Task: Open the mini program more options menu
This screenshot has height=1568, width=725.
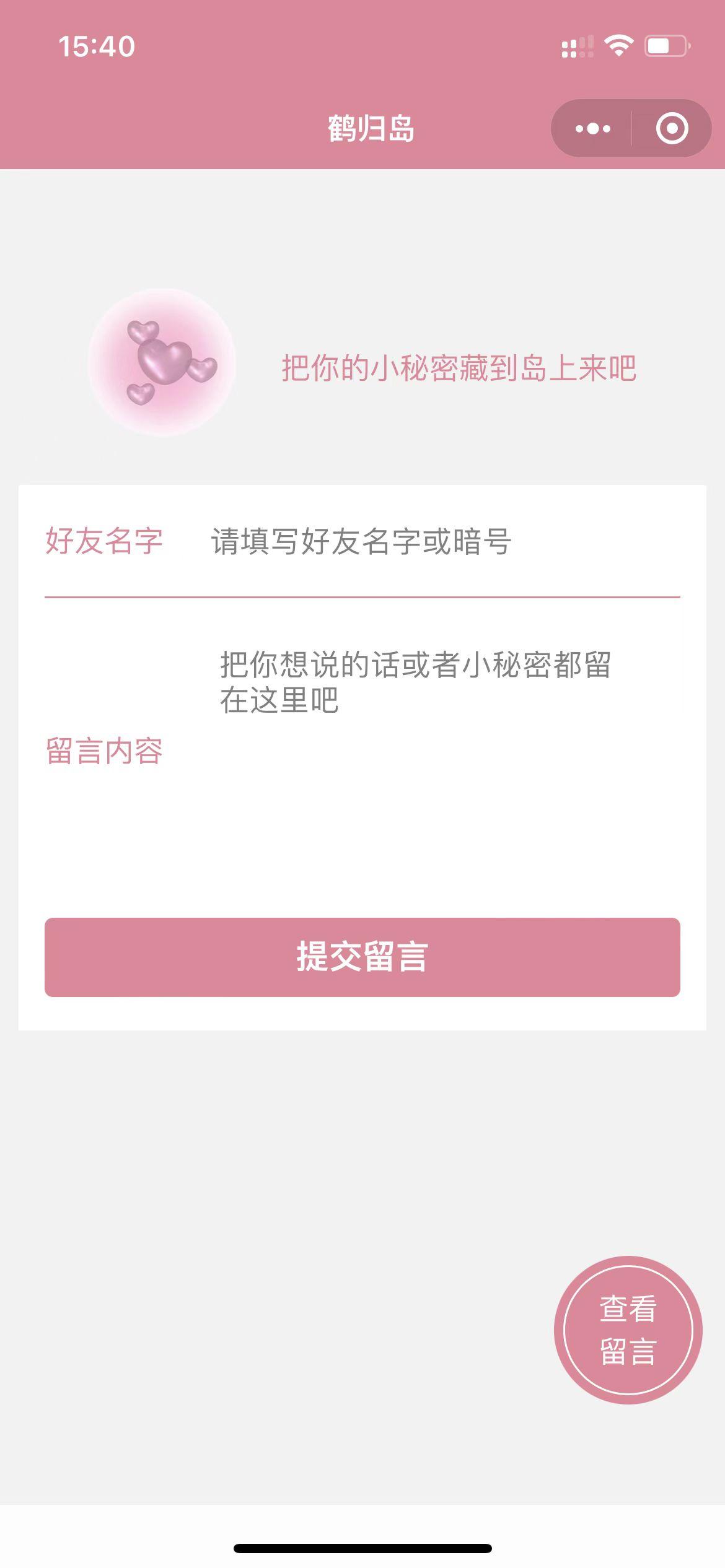Action: click(x=592, y=129)
